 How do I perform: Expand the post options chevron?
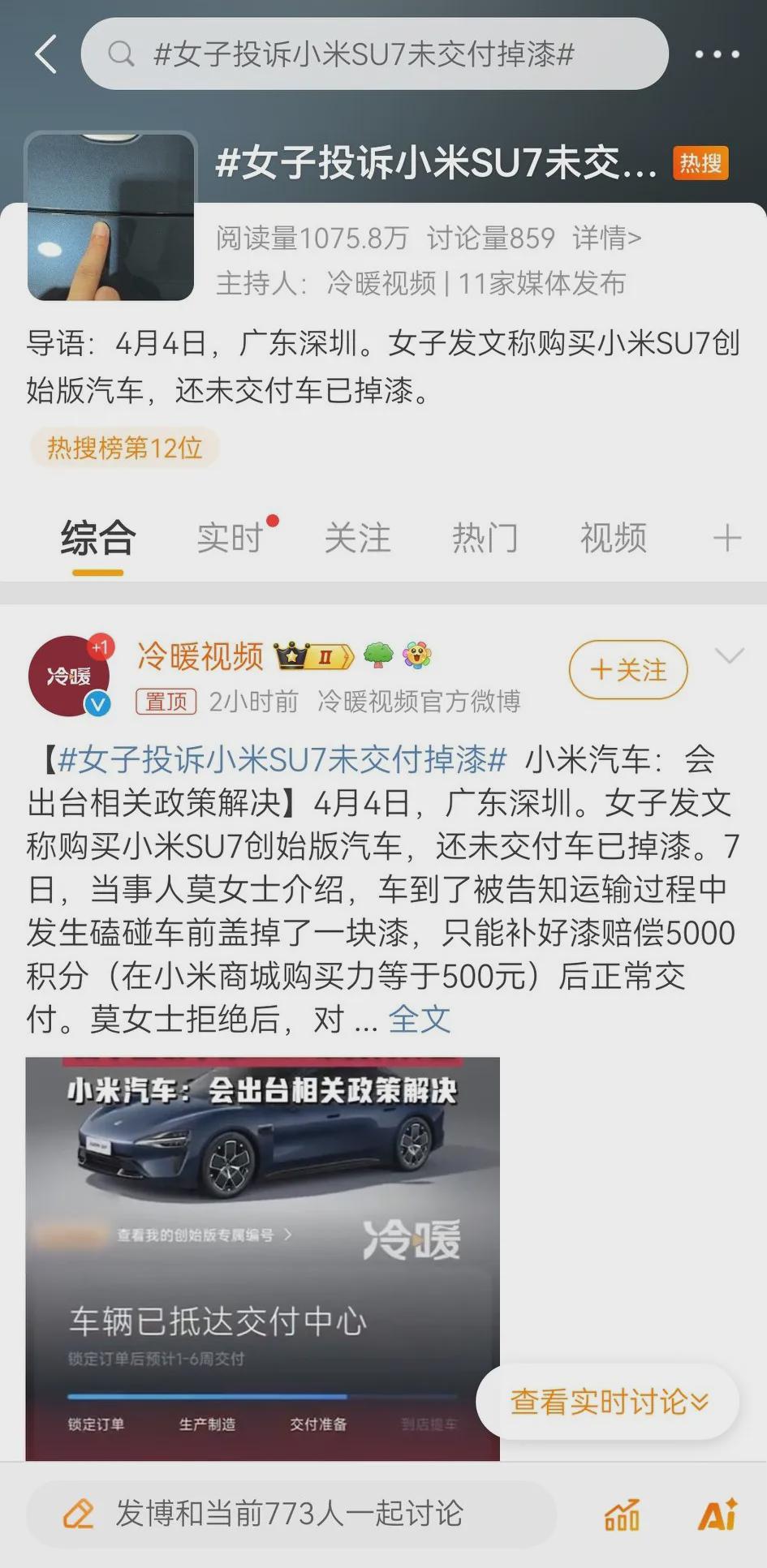click(x=730, y=655)
